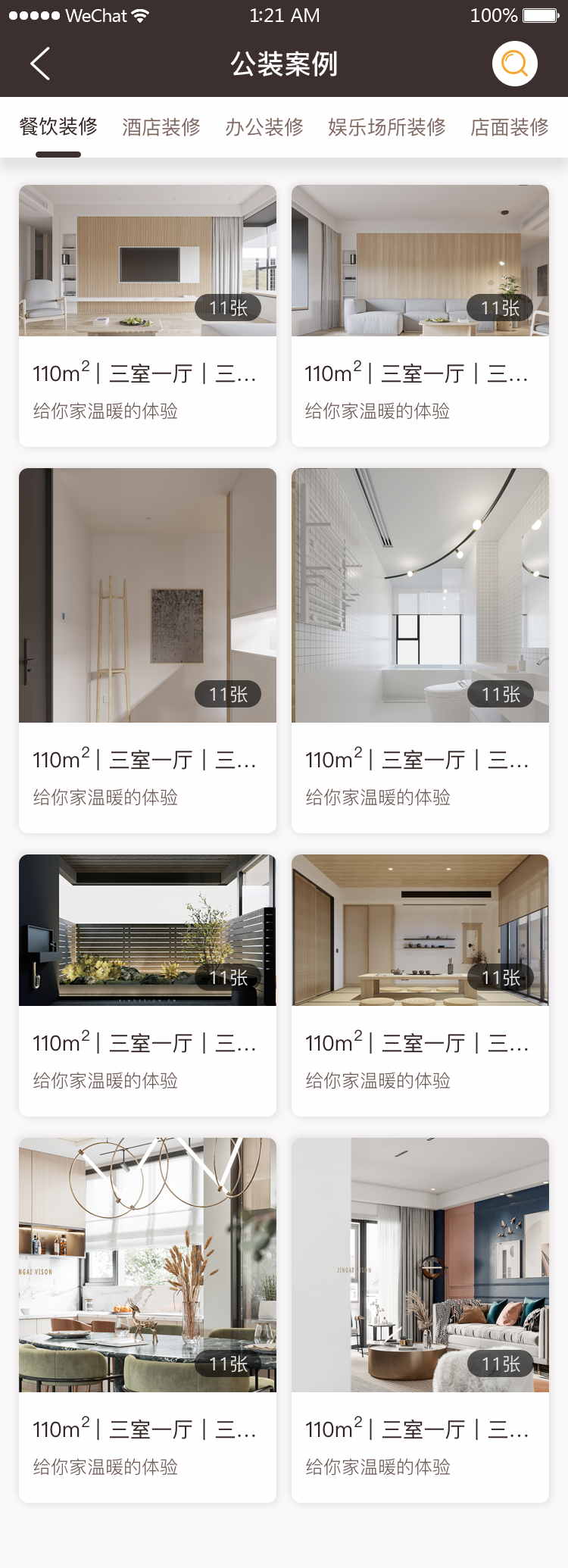Screen dimensions: 568x1568
Task: Switch to the 店面装修 tab
Action: [509, 127]
